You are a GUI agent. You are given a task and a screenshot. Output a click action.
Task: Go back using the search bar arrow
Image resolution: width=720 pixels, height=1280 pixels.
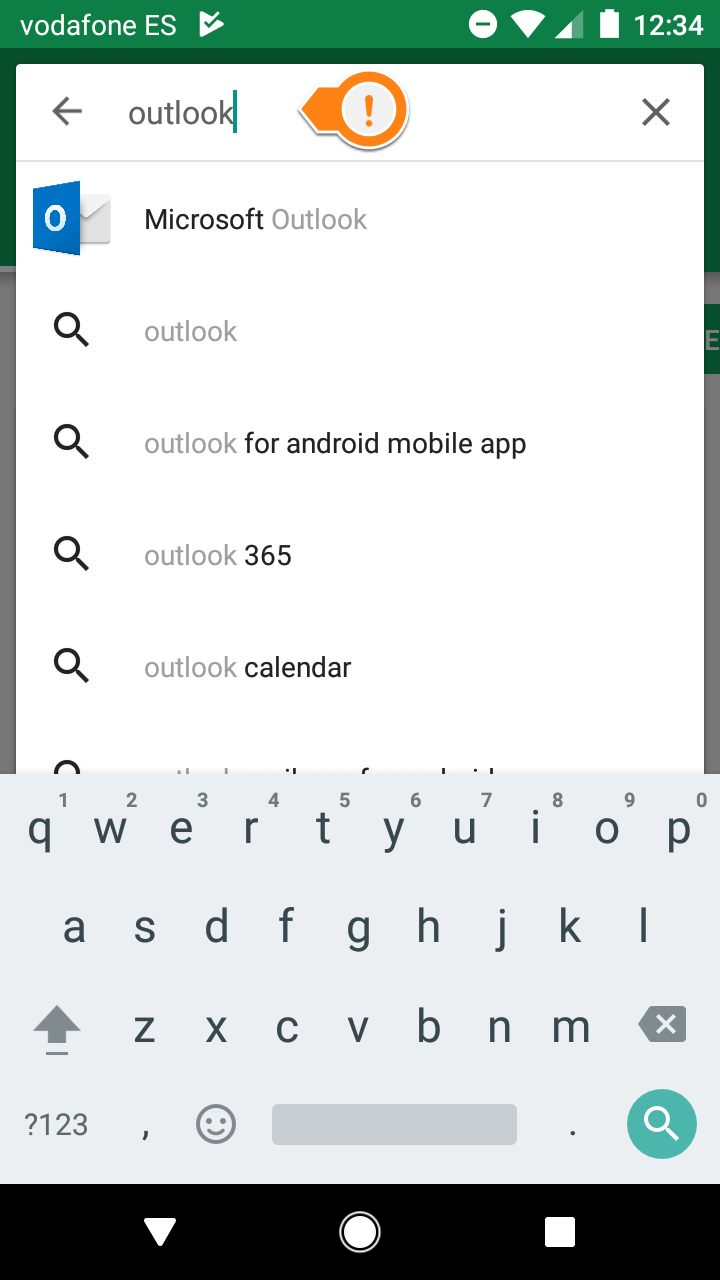[x=67, y=111]
